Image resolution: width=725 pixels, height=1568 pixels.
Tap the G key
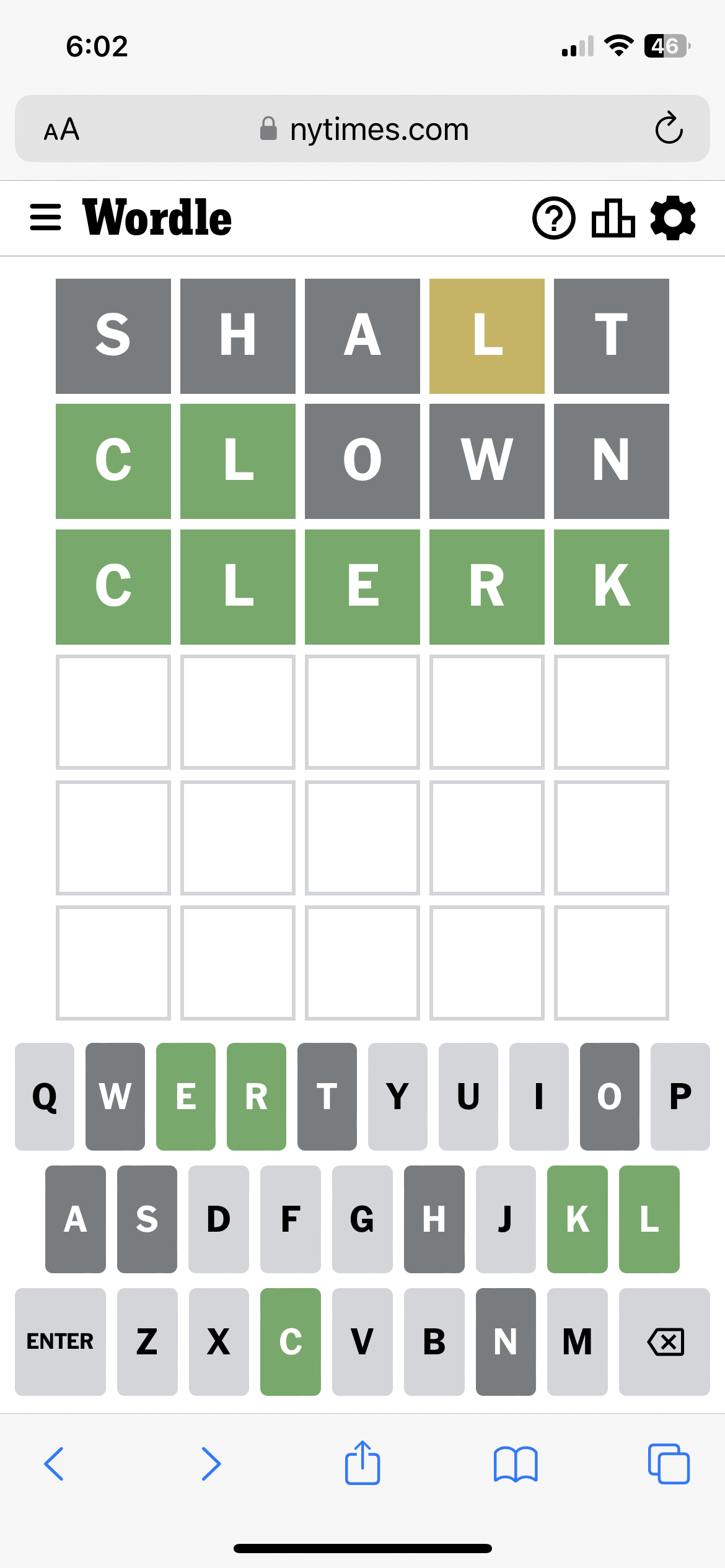tap(362, 1219)
